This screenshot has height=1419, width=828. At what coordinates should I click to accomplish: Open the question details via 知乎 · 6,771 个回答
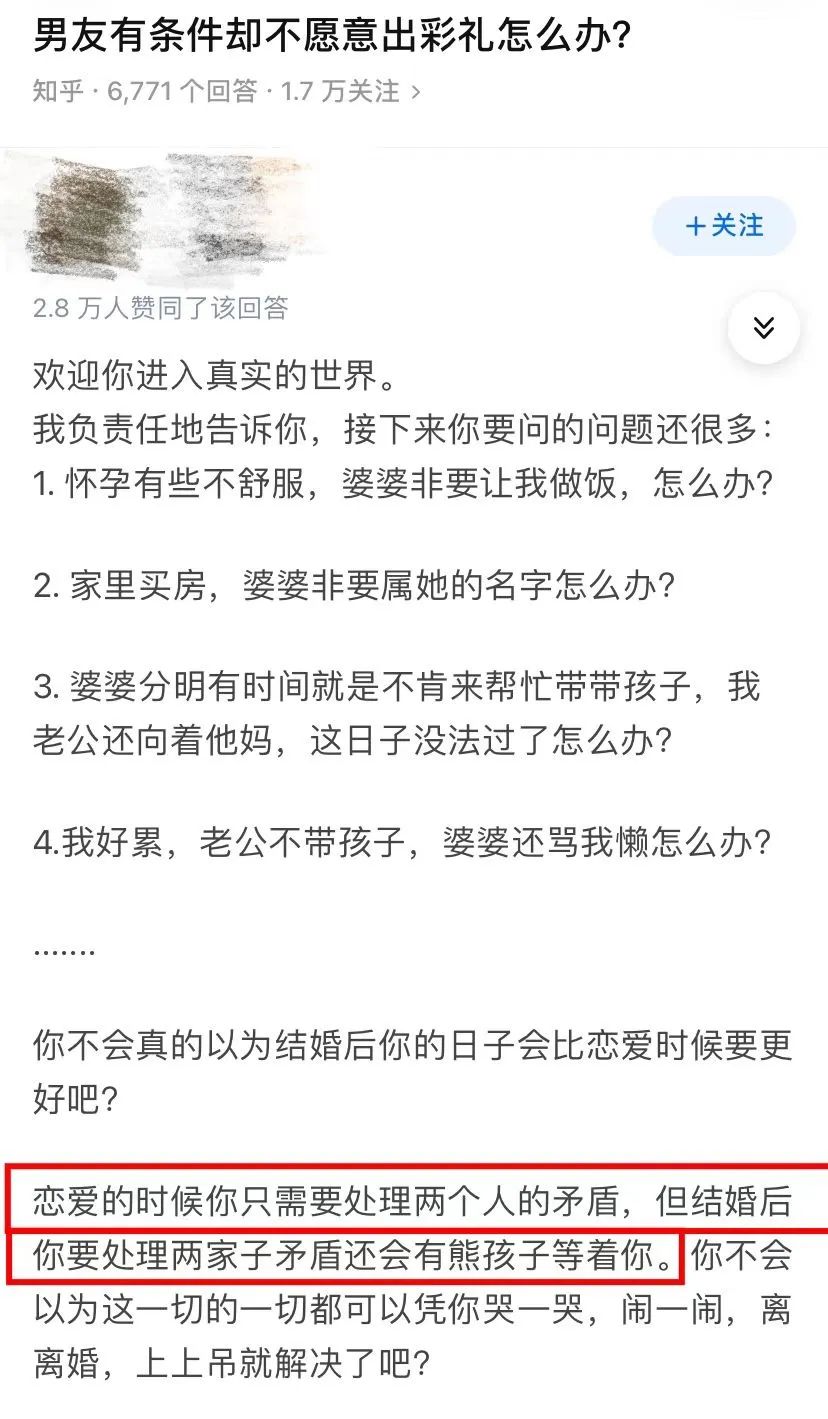click(226, 92)
